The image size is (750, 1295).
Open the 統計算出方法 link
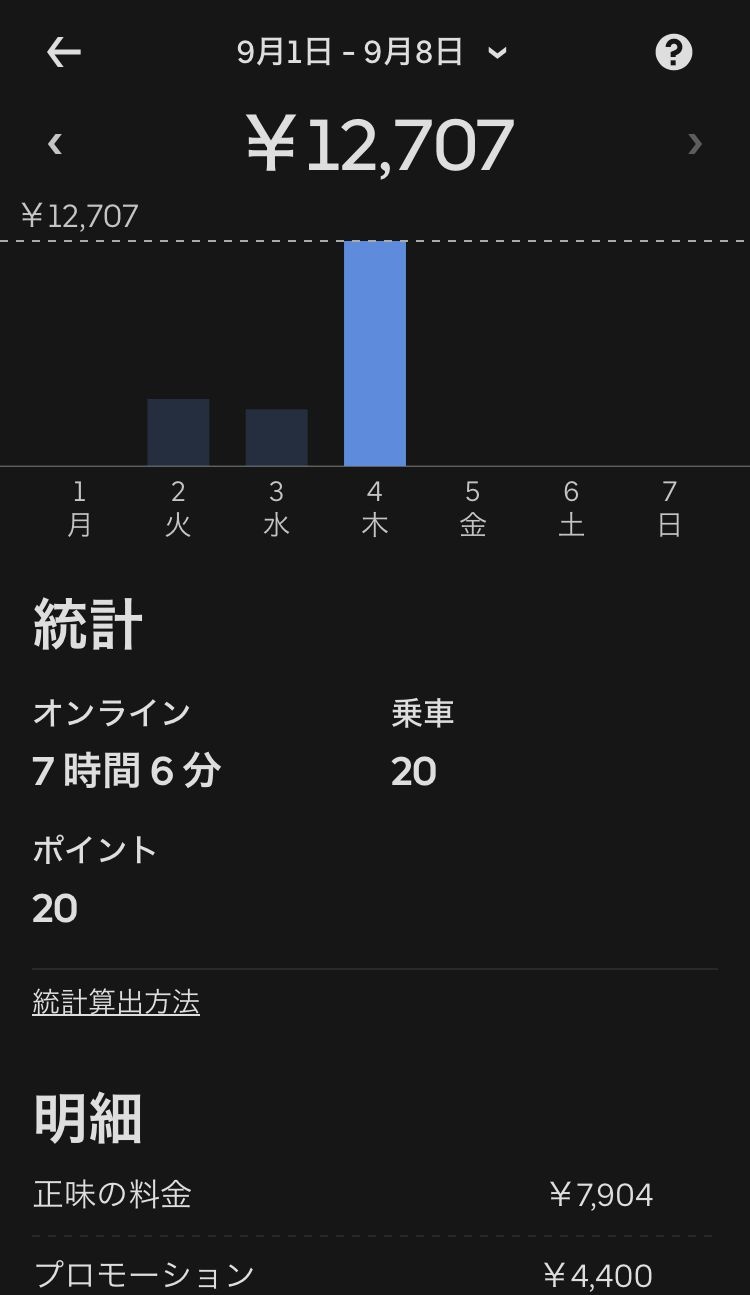pos(116,1002)
